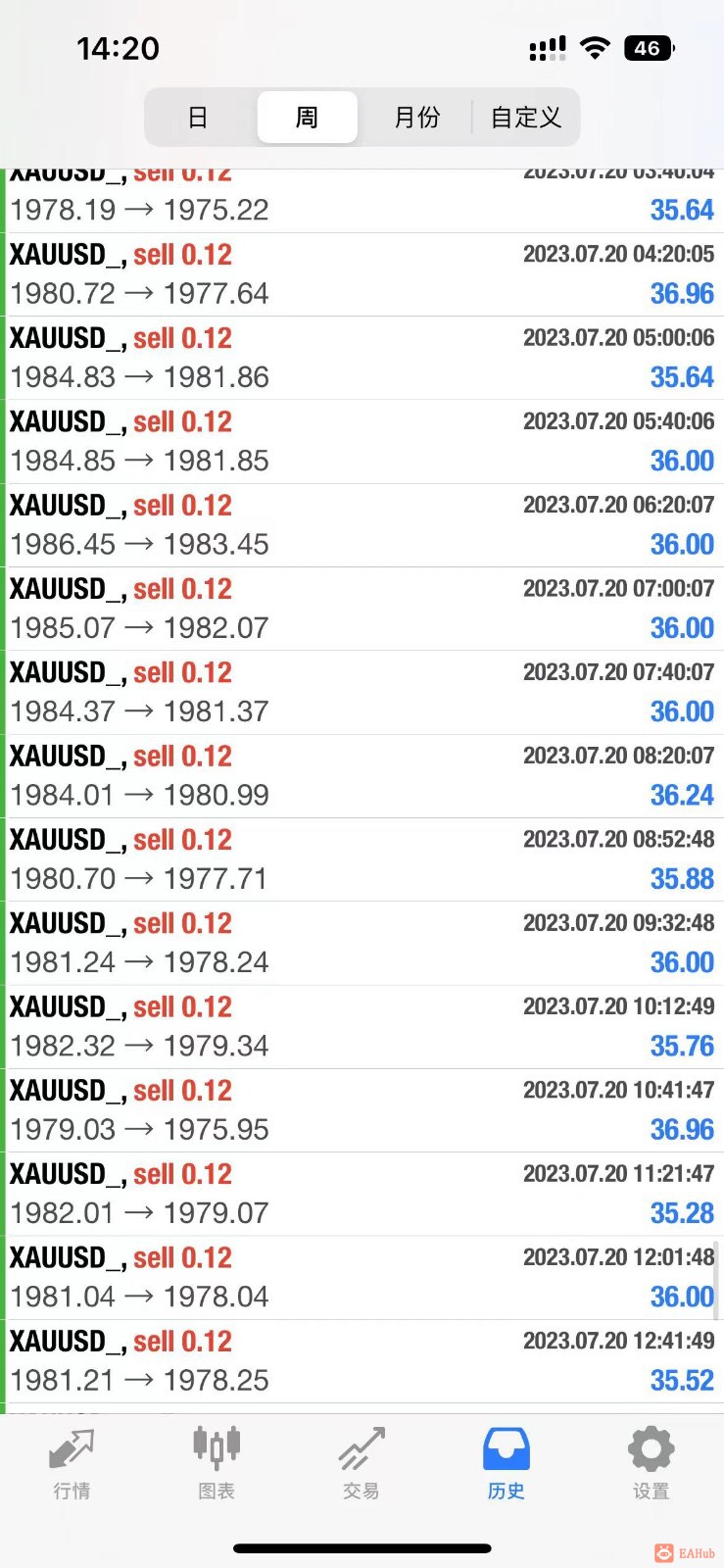Tap the trade with profit 35.28
The width and height of the screenshot is (724, 1568).
[x=362, y=1194]
